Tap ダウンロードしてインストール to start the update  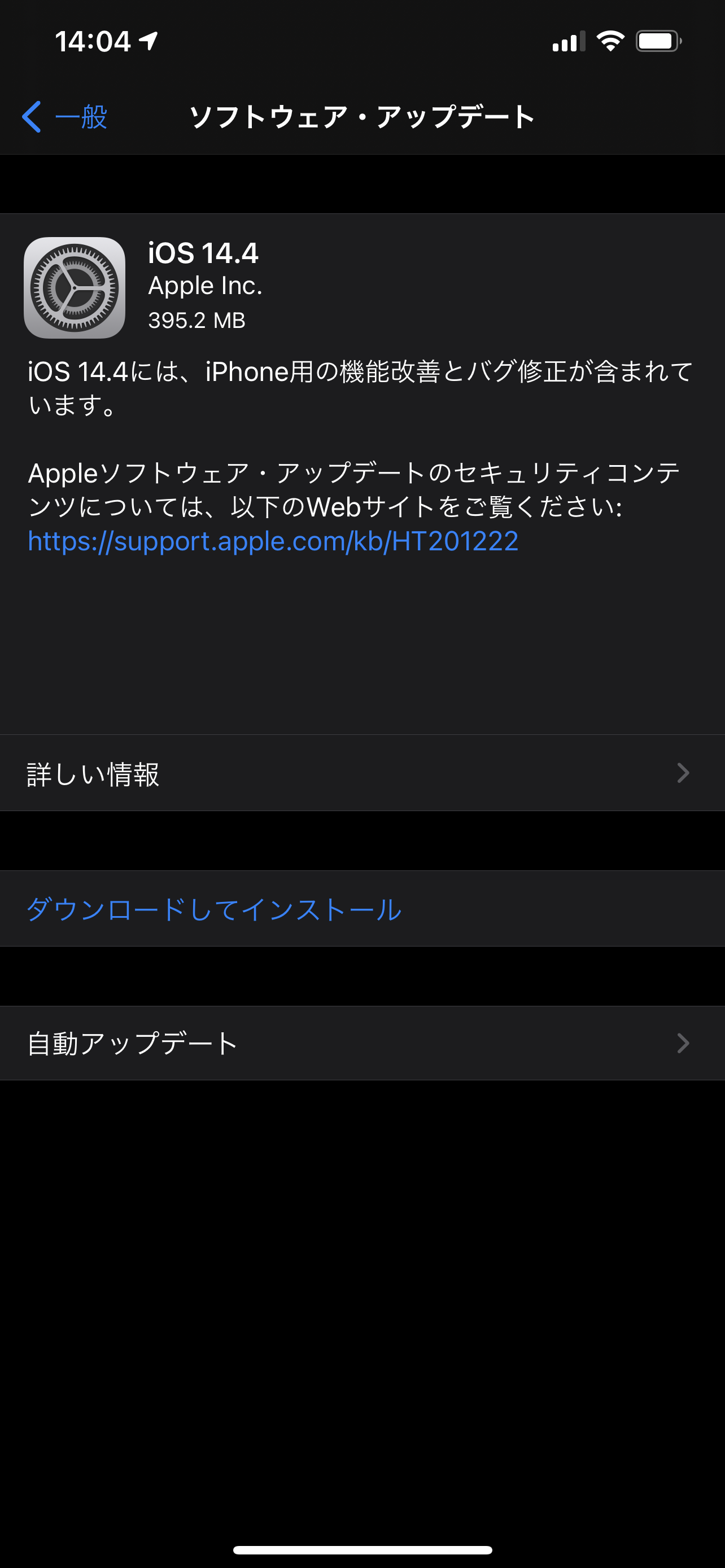(x=214, y=909)
